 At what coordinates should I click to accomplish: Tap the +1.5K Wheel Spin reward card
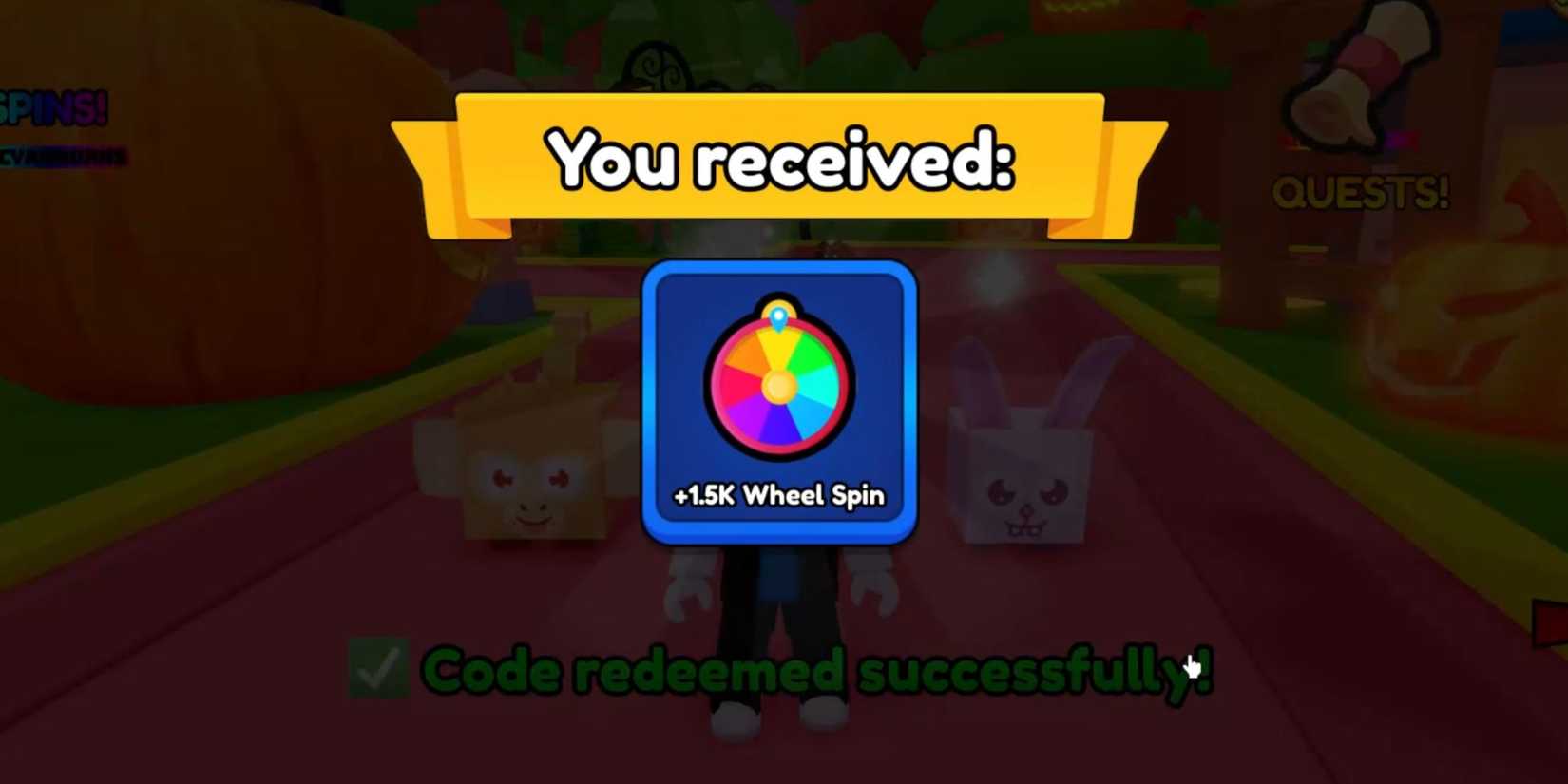click(779, 402)
